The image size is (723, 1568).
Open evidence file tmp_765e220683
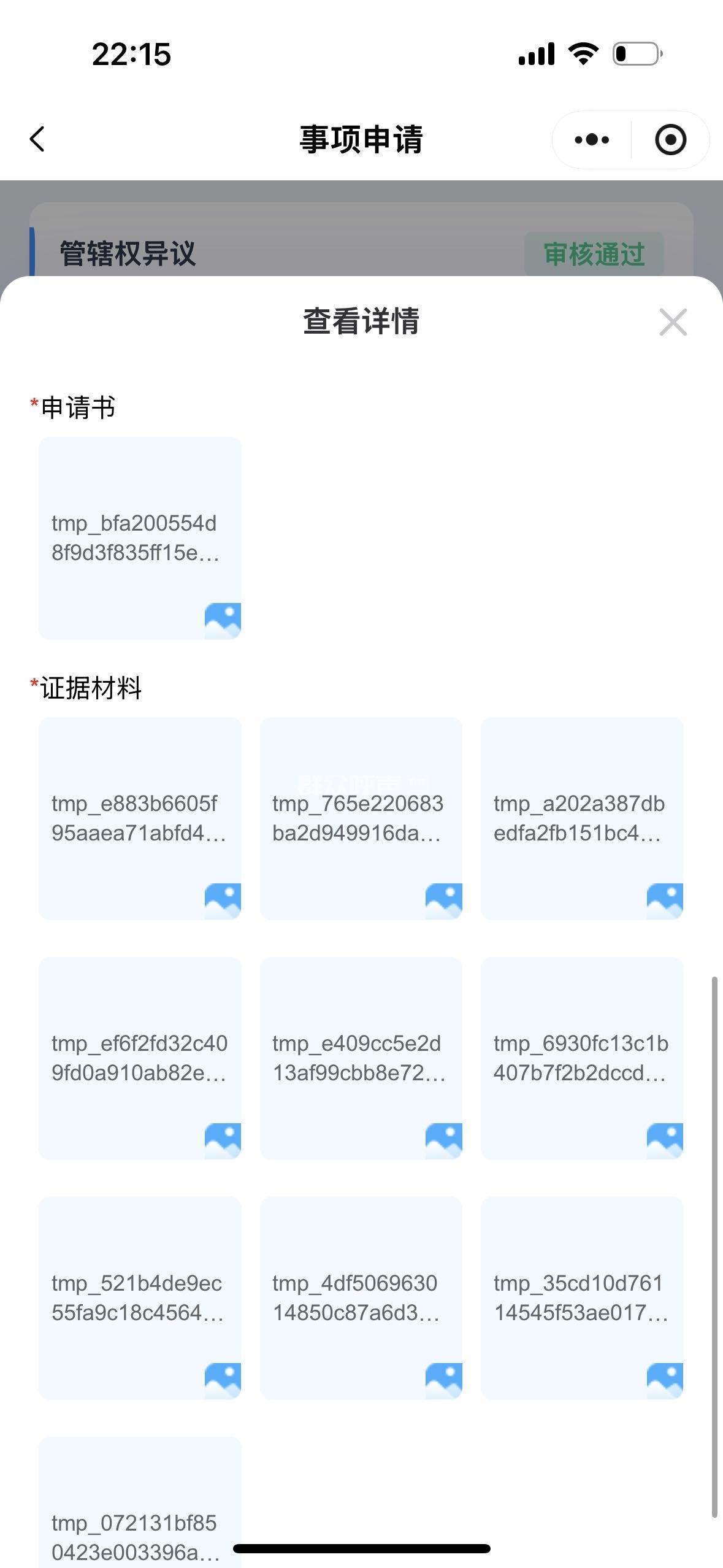point(361,818)
